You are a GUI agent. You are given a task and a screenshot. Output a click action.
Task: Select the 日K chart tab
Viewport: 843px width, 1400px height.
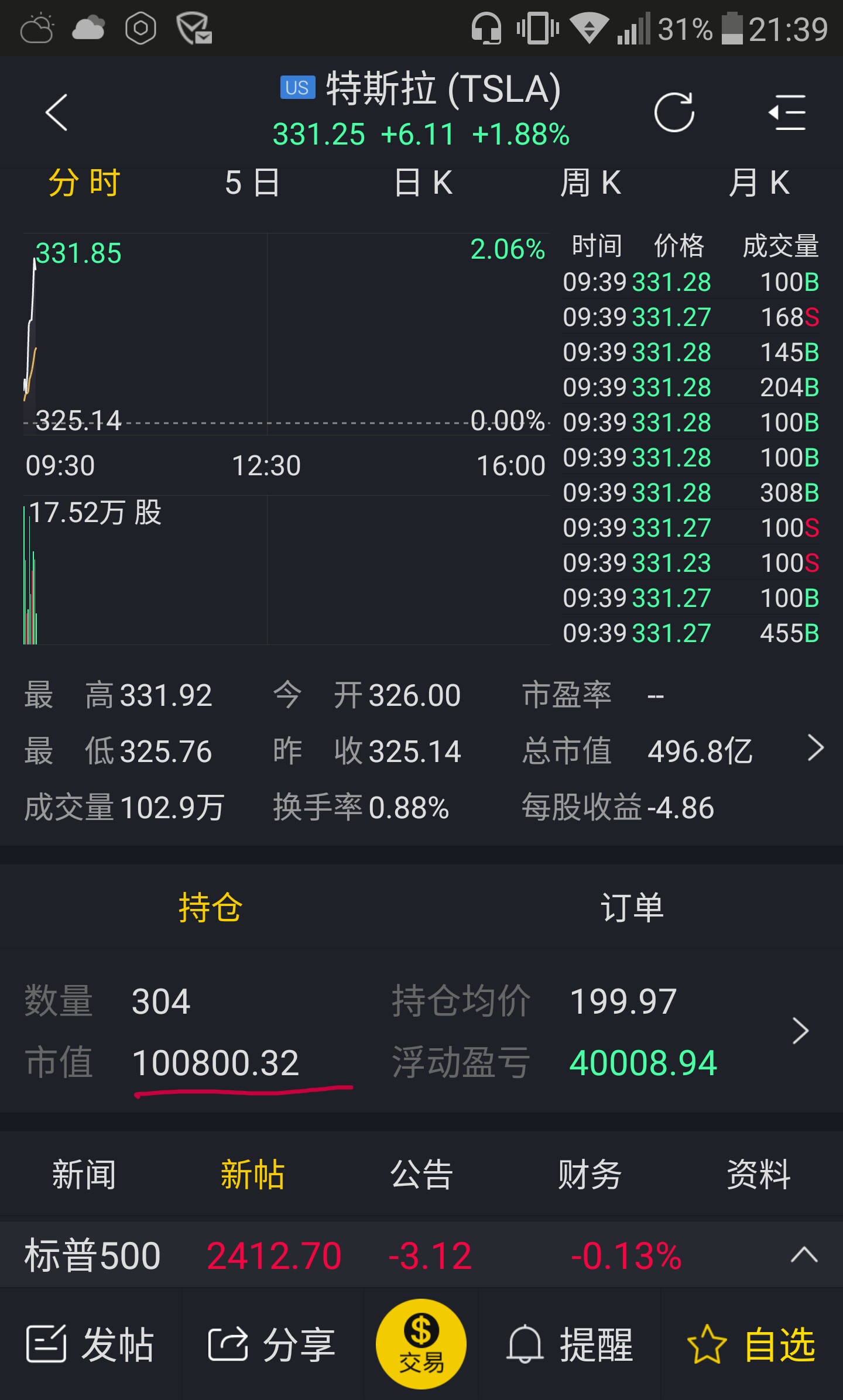(x=423, y=183)
